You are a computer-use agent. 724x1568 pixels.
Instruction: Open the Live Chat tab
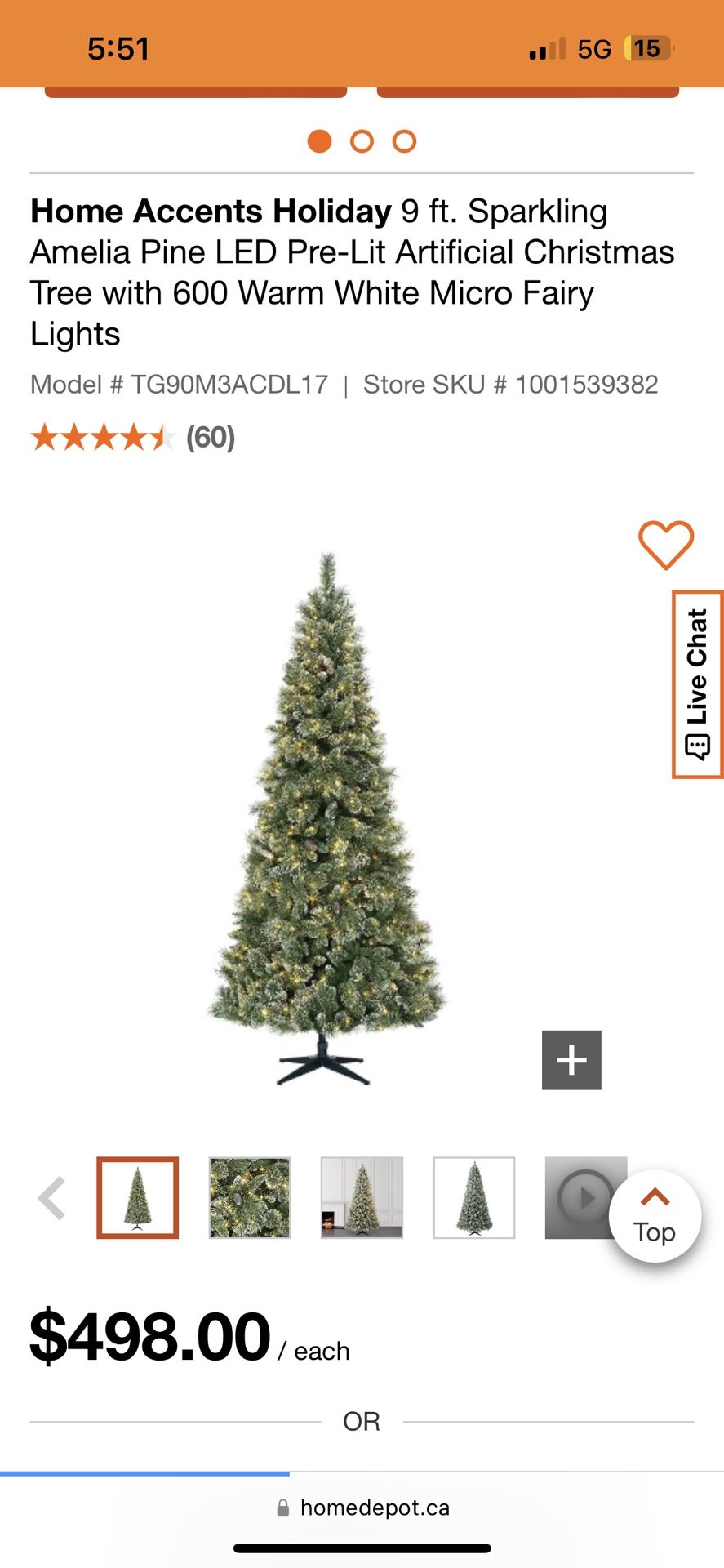tap(697, 684)
